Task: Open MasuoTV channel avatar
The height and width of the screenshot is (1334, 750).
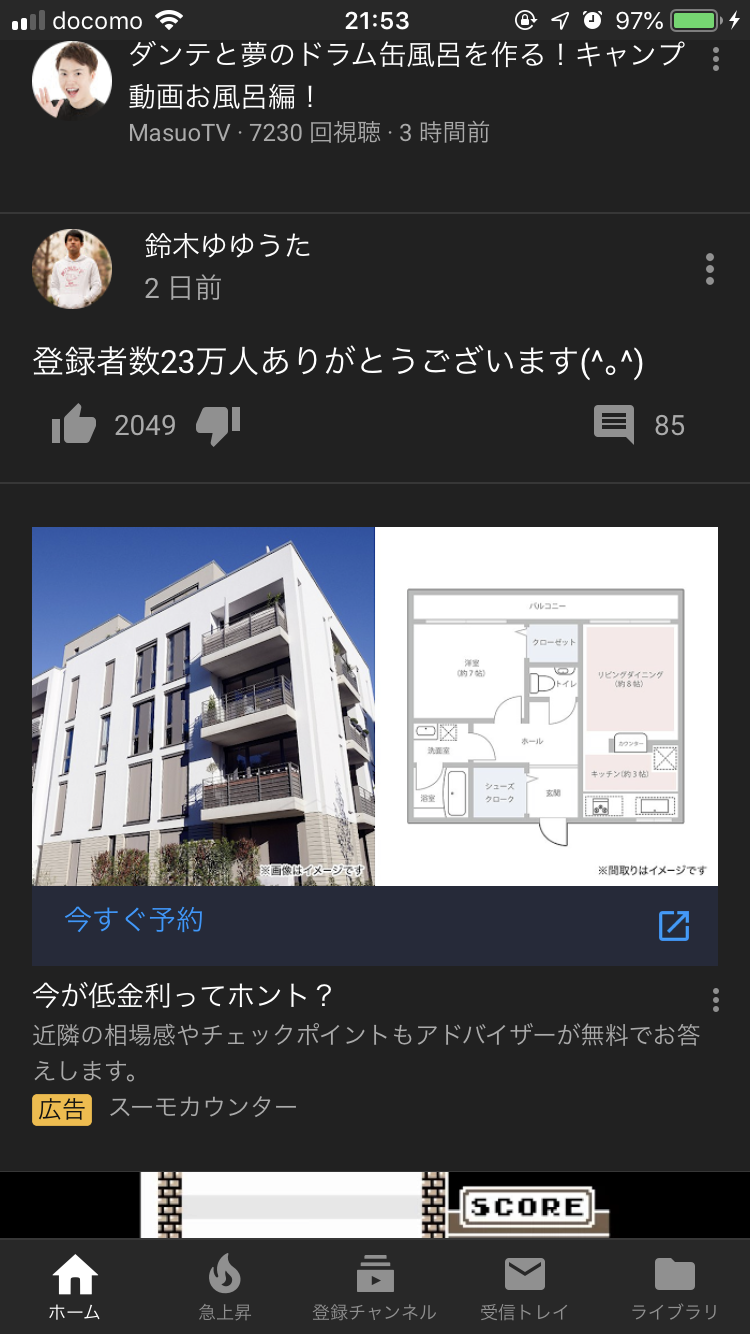Action: tap(72, 80)
